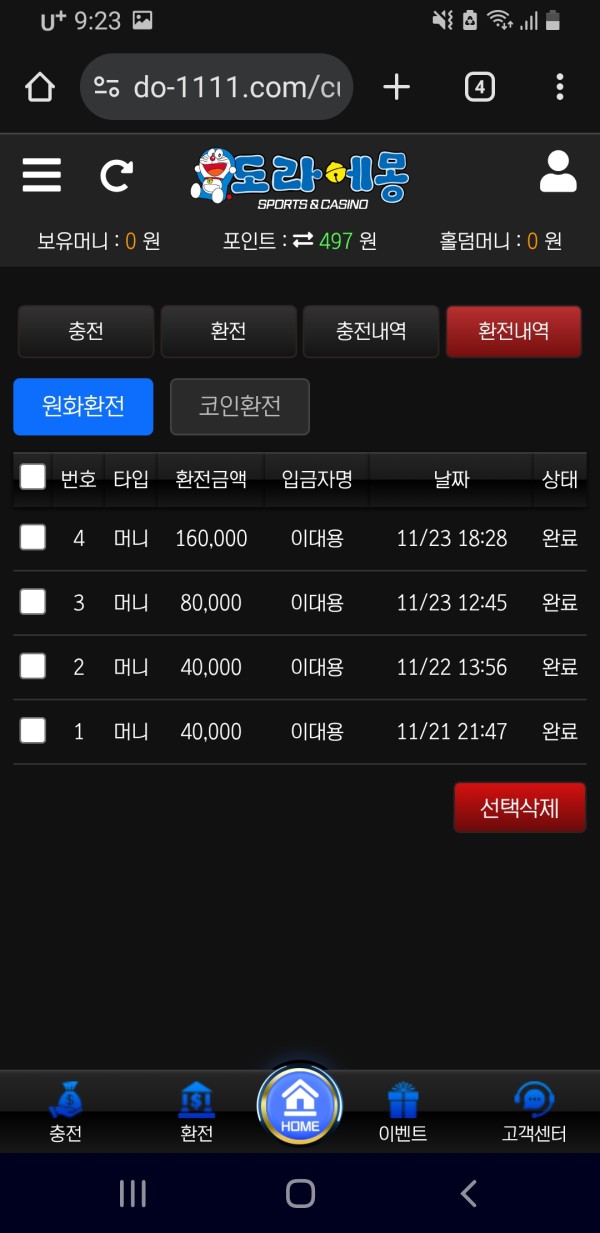Switch to the 충전 tab
Screen dimensions: 600x1233
(x=86, y=331)
